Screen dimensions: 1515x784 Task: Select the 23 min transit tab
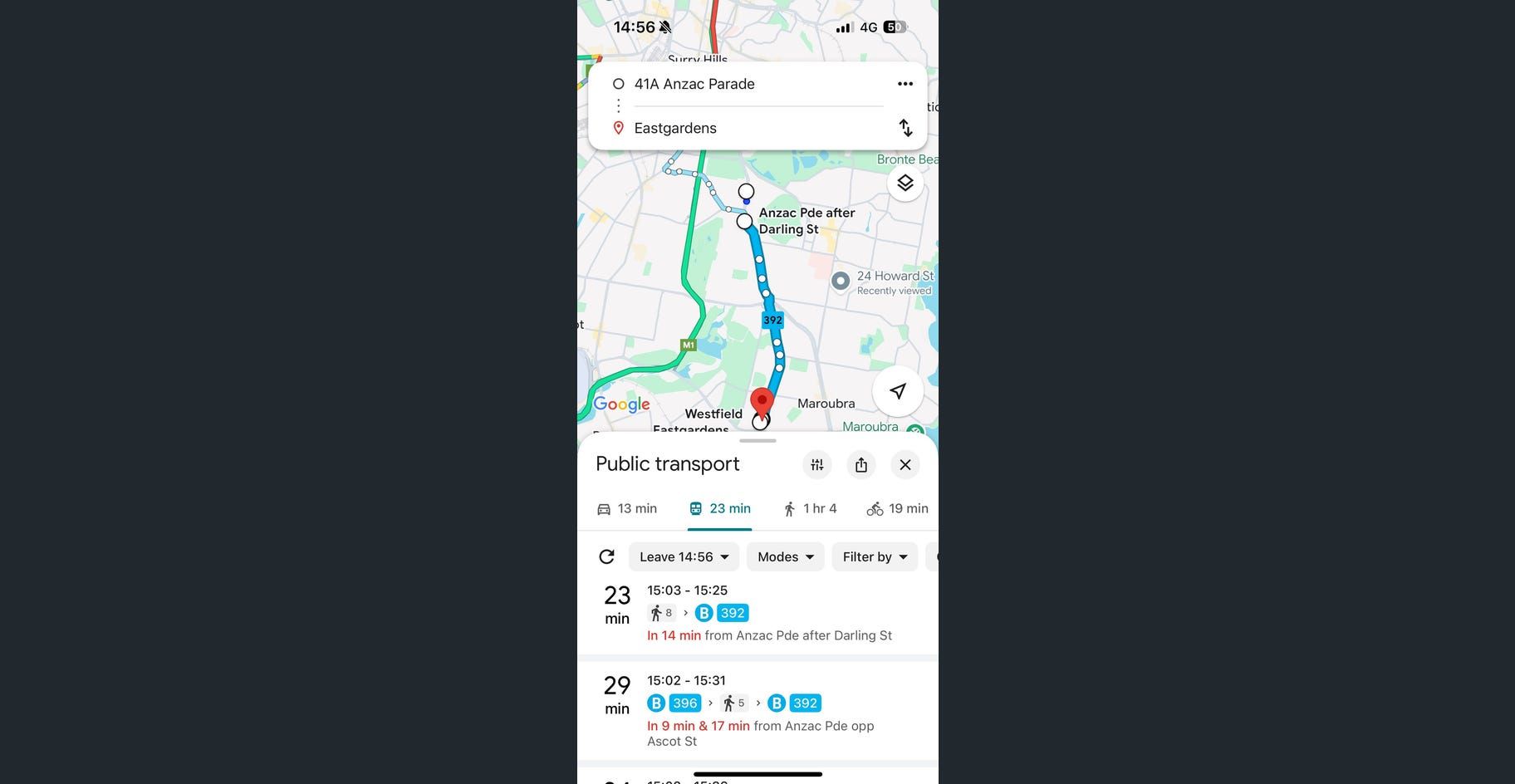(x=720, y=509)
